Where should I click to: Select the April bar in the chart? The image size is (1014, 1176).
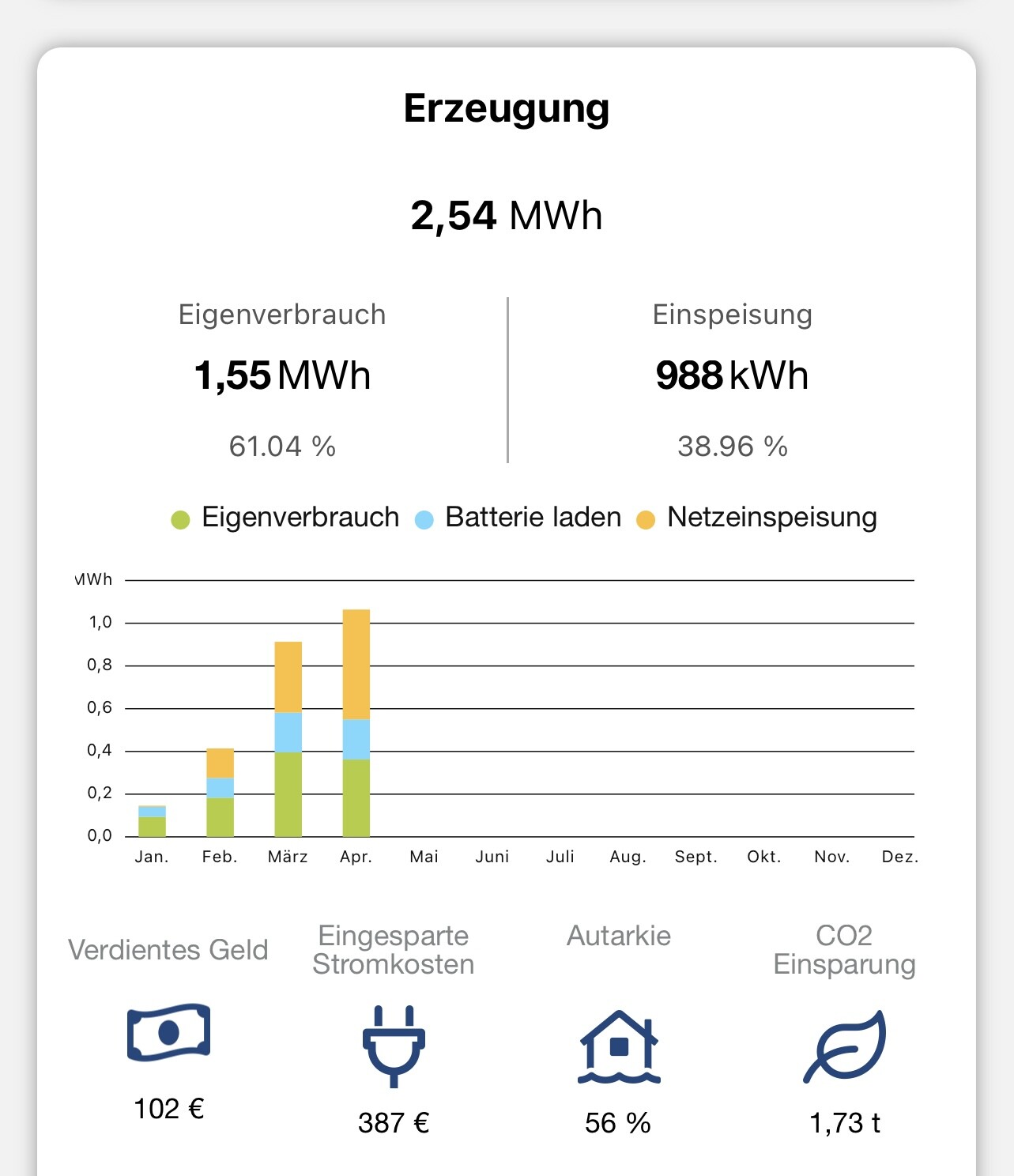(x=356, y=723)
